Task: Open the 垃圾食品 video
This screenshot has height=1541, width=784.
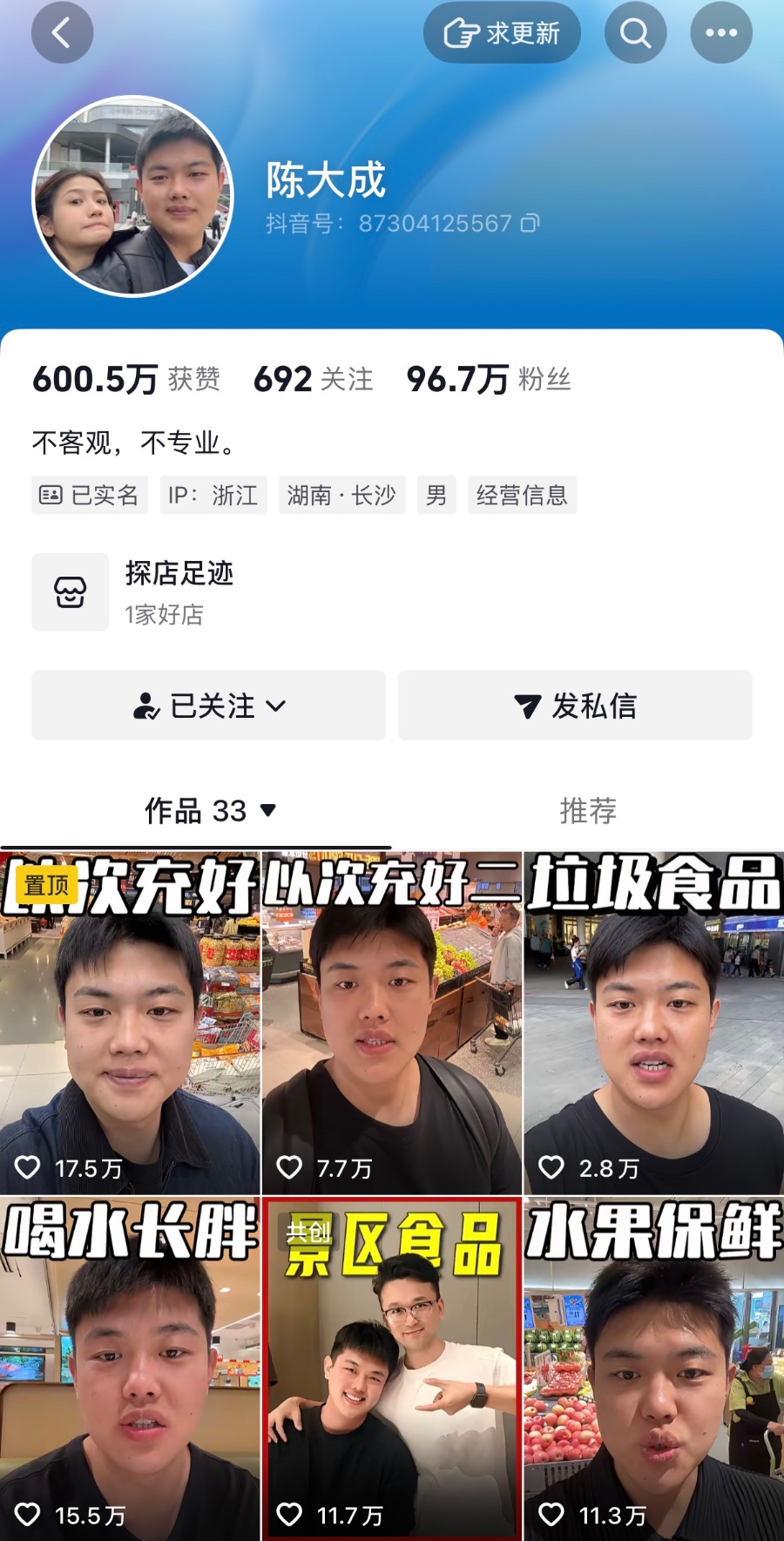Action: [x=654, y=1023]
